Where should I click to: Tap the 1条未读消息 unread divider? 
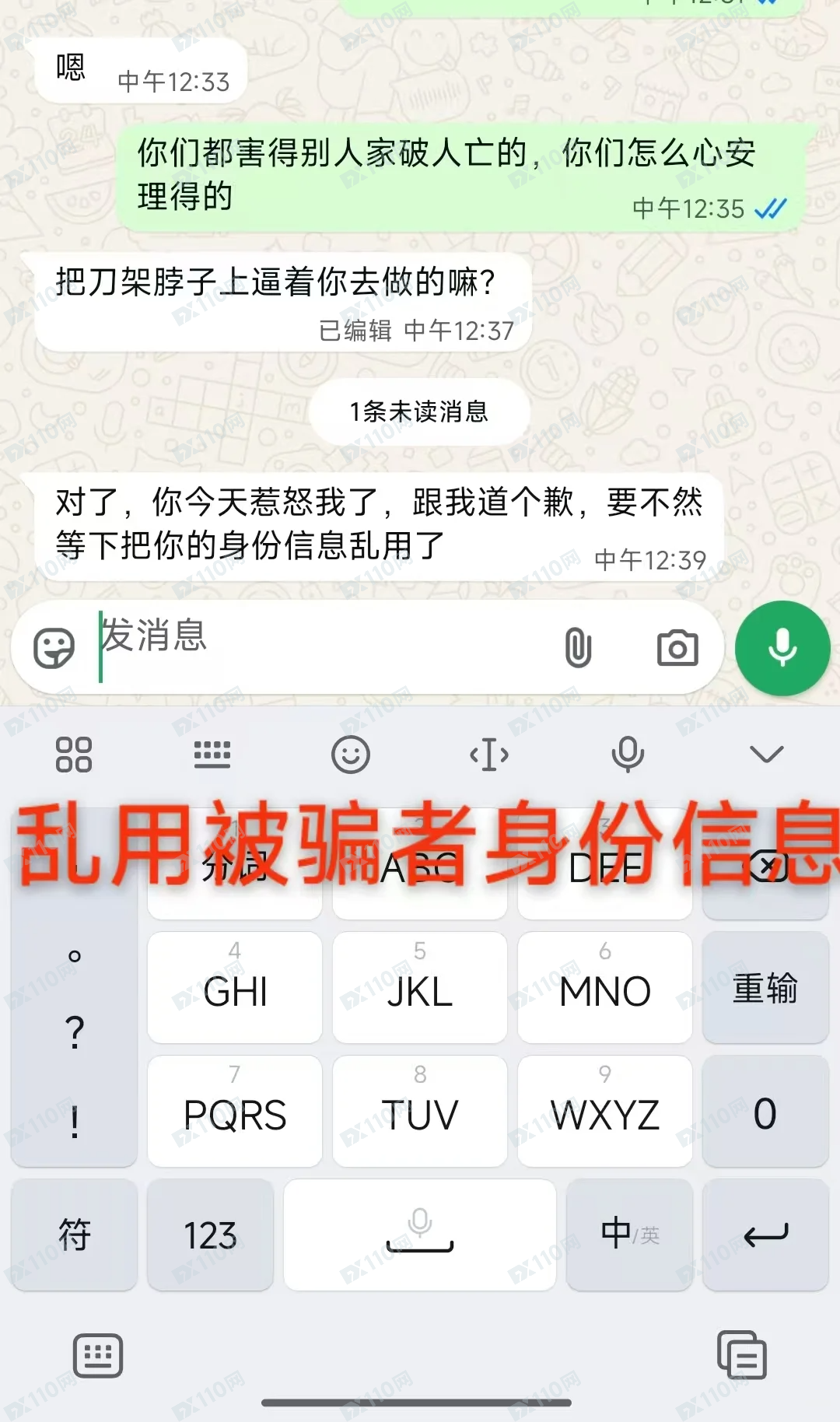[418, 412]
